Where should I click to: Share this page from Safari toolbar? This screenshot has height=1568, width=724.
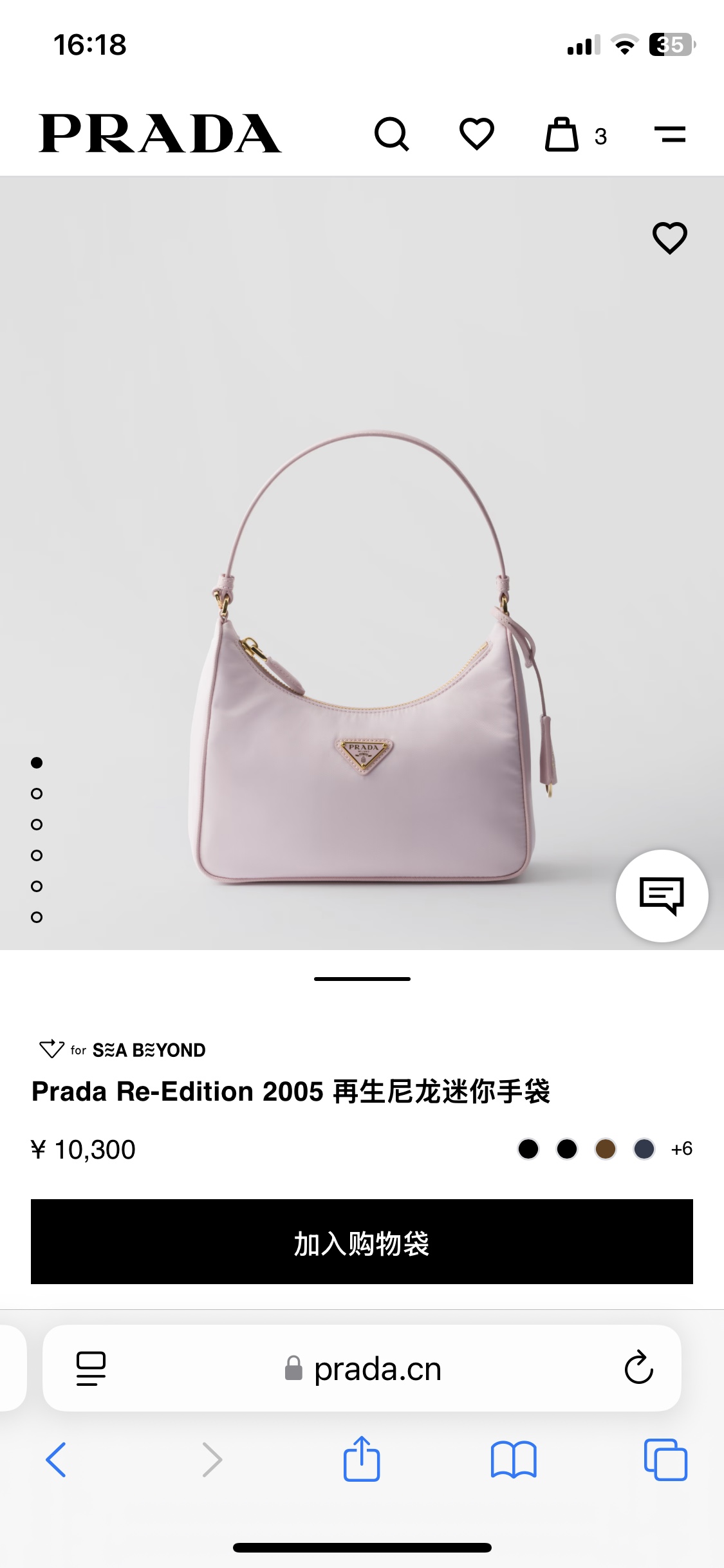pos(362,1459)
